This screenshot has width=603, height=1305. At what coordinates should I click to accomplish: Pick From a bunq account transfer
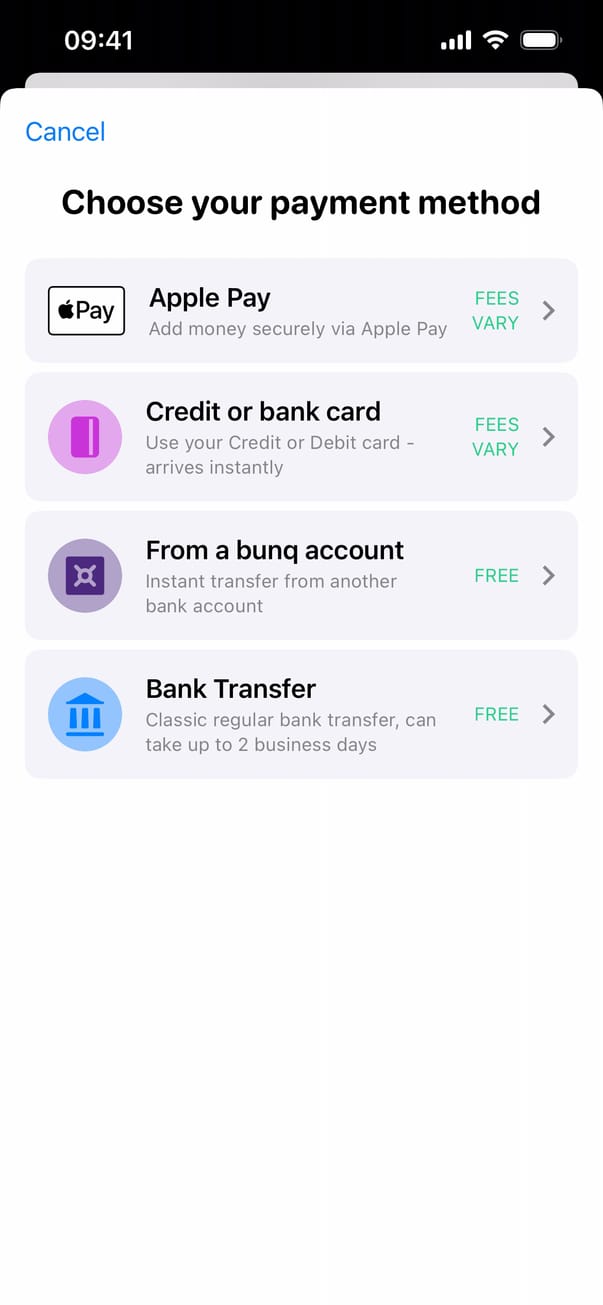click(x=300, y=576)
